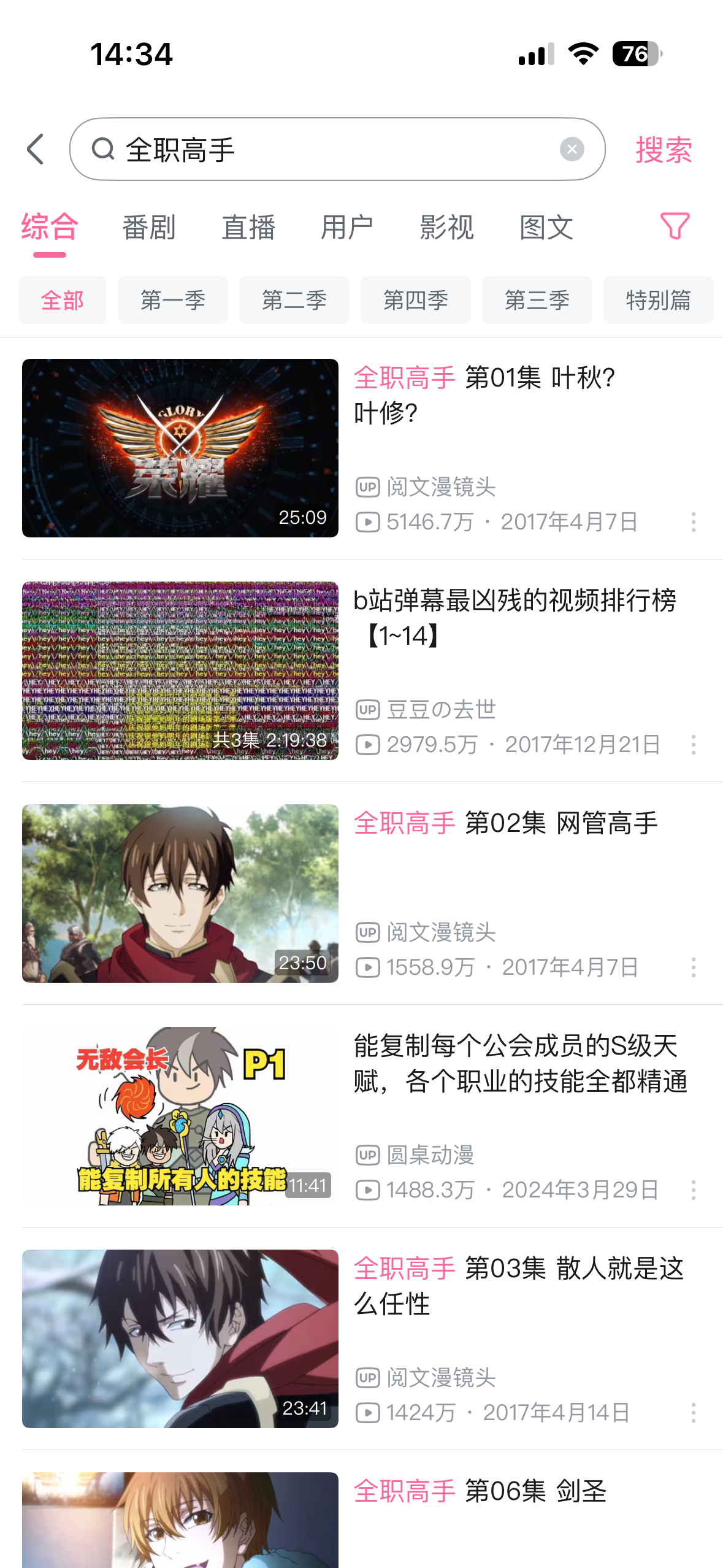Select the 特别篇 chip
The width and height of the screenshot is (723, 1568).
pos(658,300)
